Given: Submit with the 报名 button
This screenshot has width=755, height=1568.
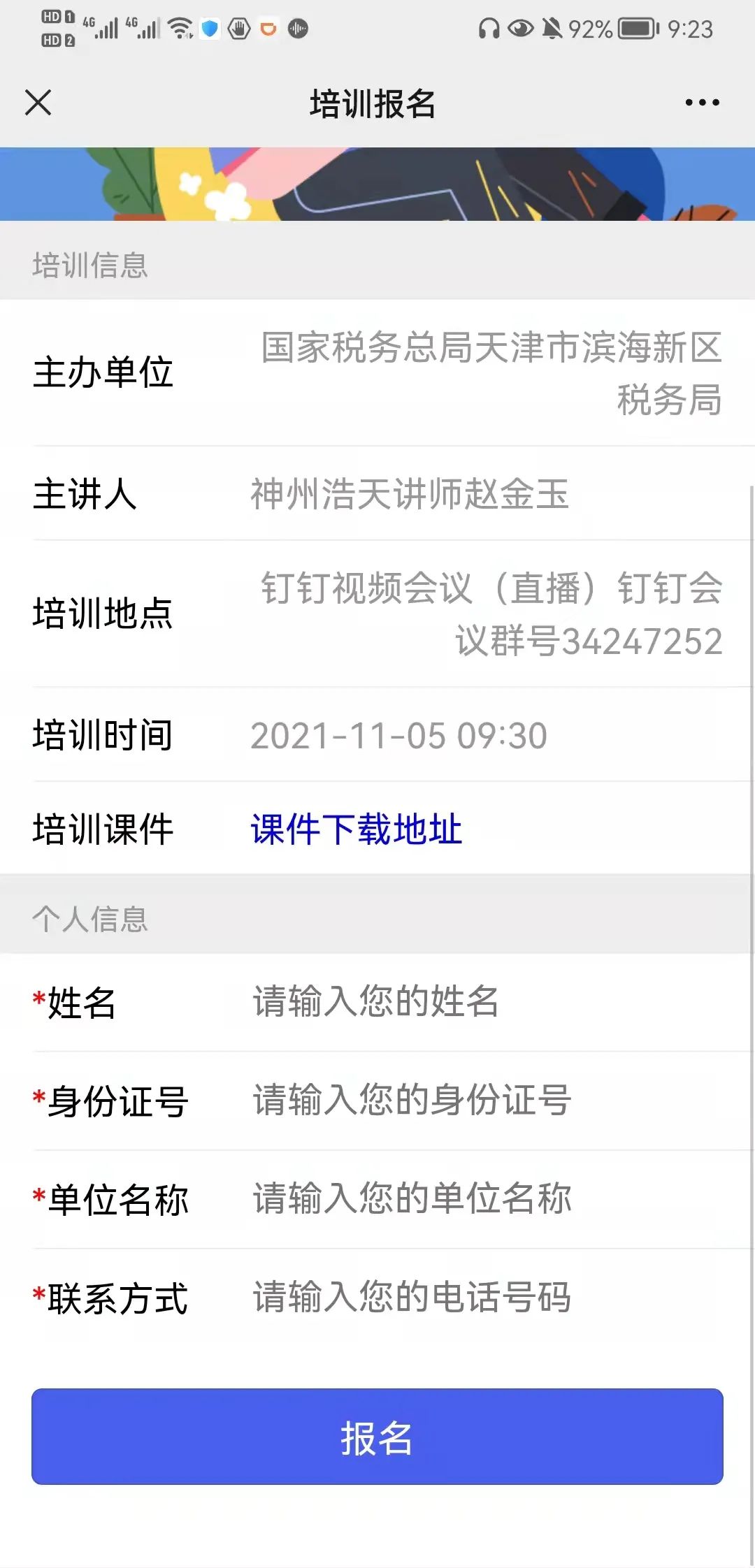Looking at the screenshot, I should click(377, 1437).
